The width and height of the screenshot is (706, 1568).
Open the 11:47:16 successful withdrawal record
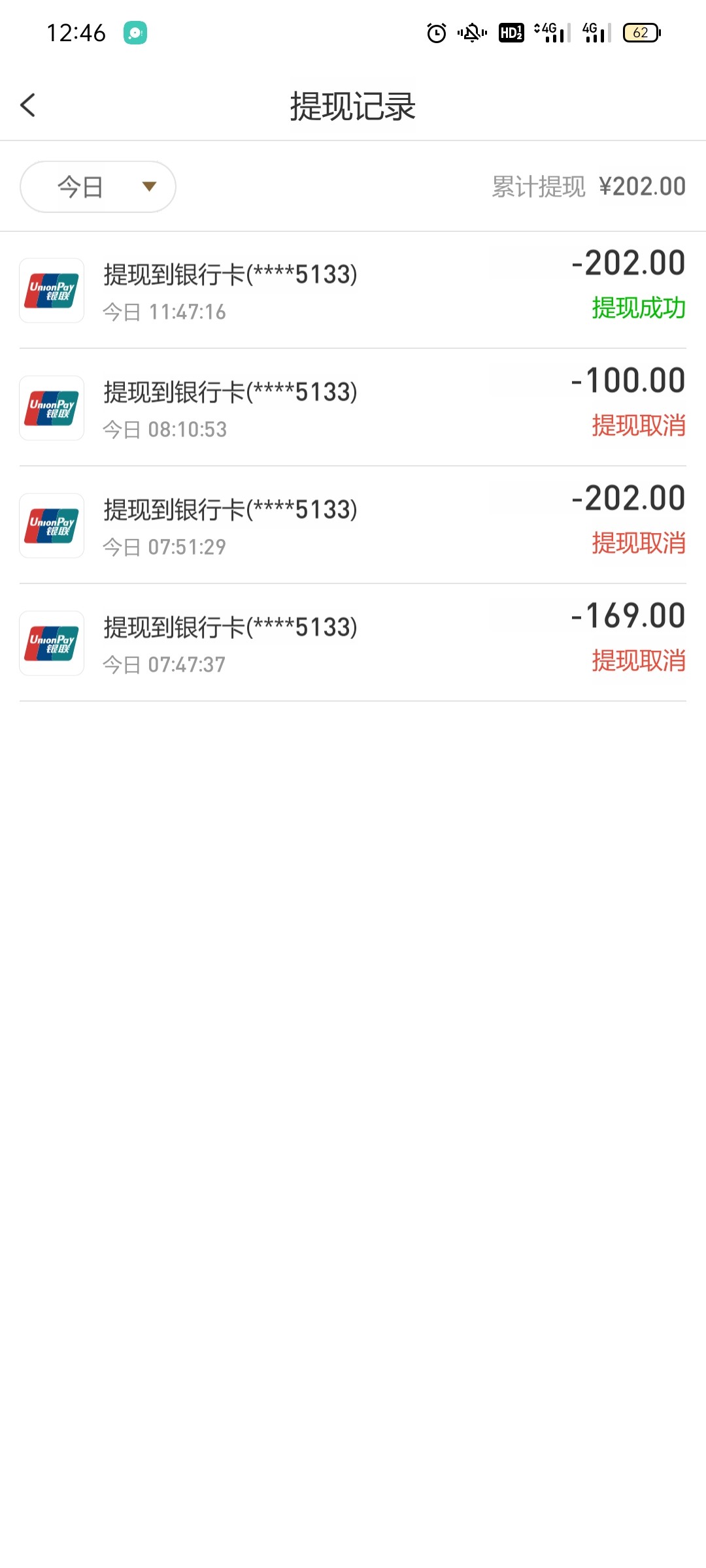coord(353,290)
